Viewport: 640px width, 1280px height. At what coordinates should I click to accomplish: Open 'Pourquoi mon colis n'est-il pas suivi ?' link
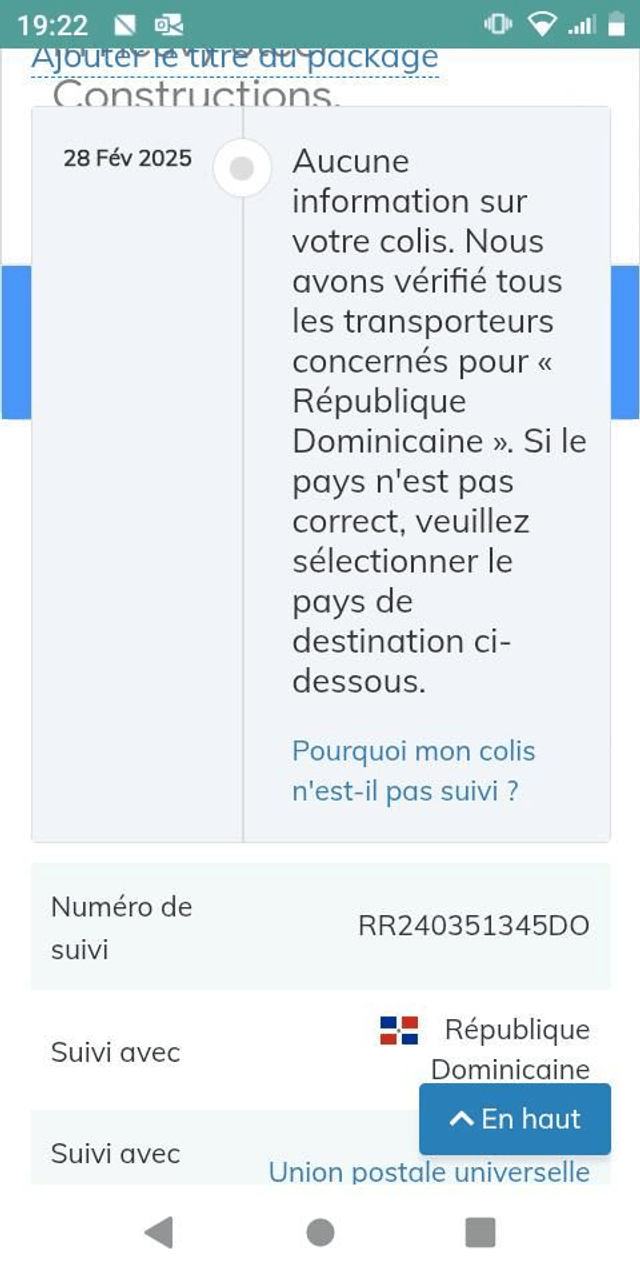[x=413, y=771]
